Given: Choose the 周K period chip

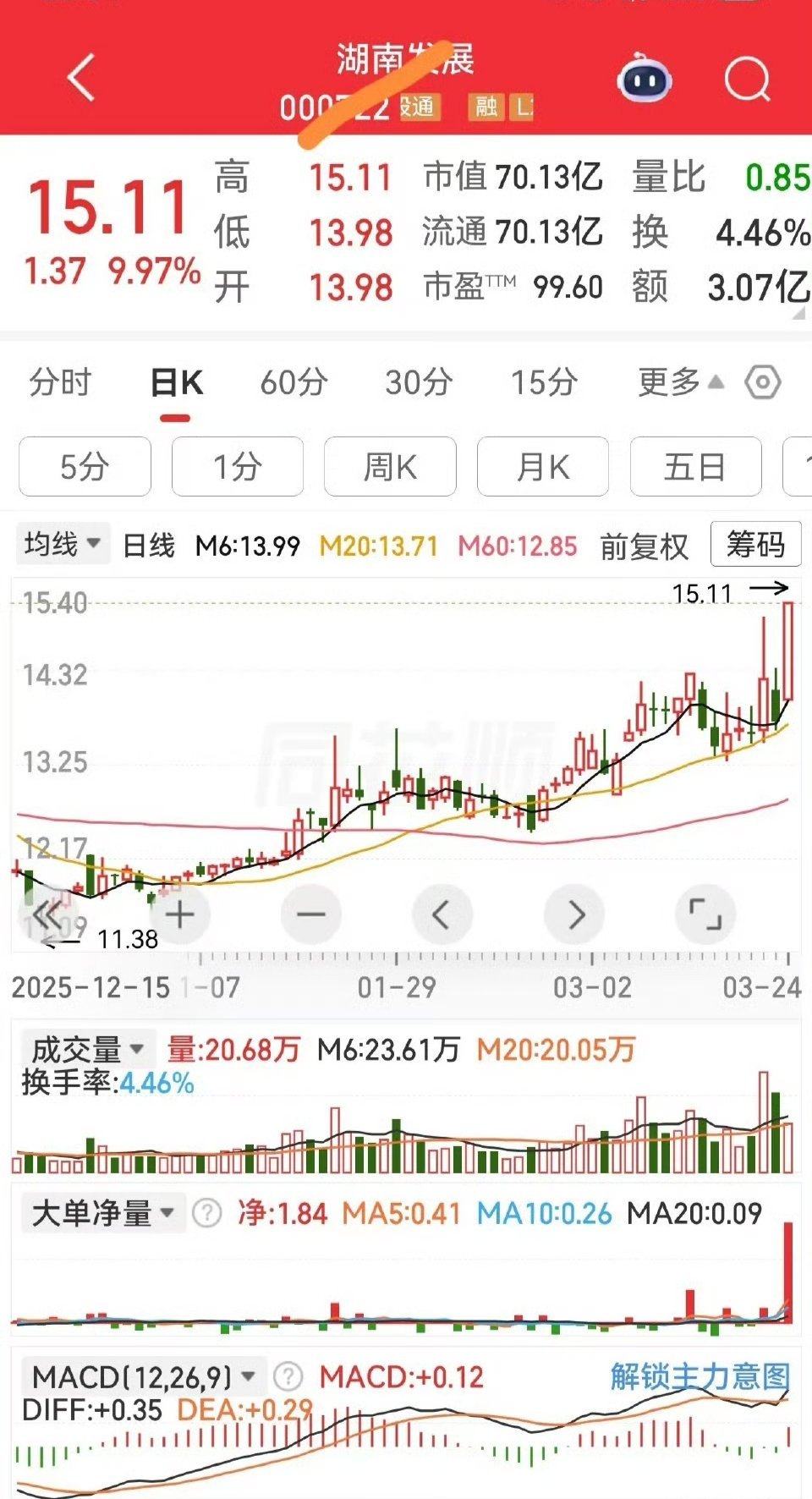Looking at the screenshot, I should click(390, 466).
